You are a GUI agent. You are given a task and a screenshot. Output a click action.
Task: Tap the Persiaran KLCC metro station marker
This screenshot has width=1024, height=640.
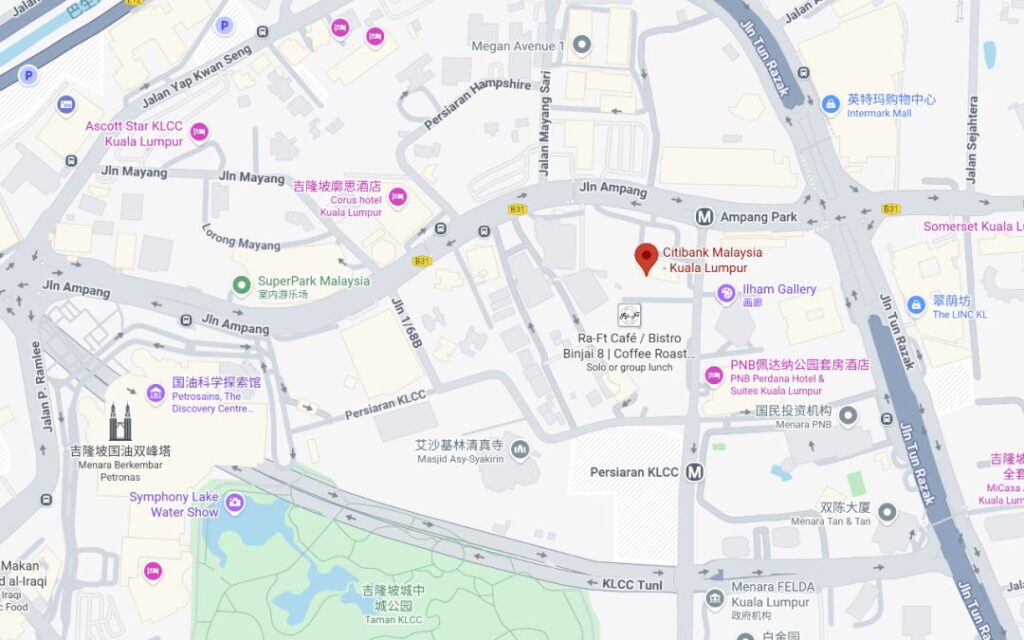pyautogui.click(x=695, y=472)
